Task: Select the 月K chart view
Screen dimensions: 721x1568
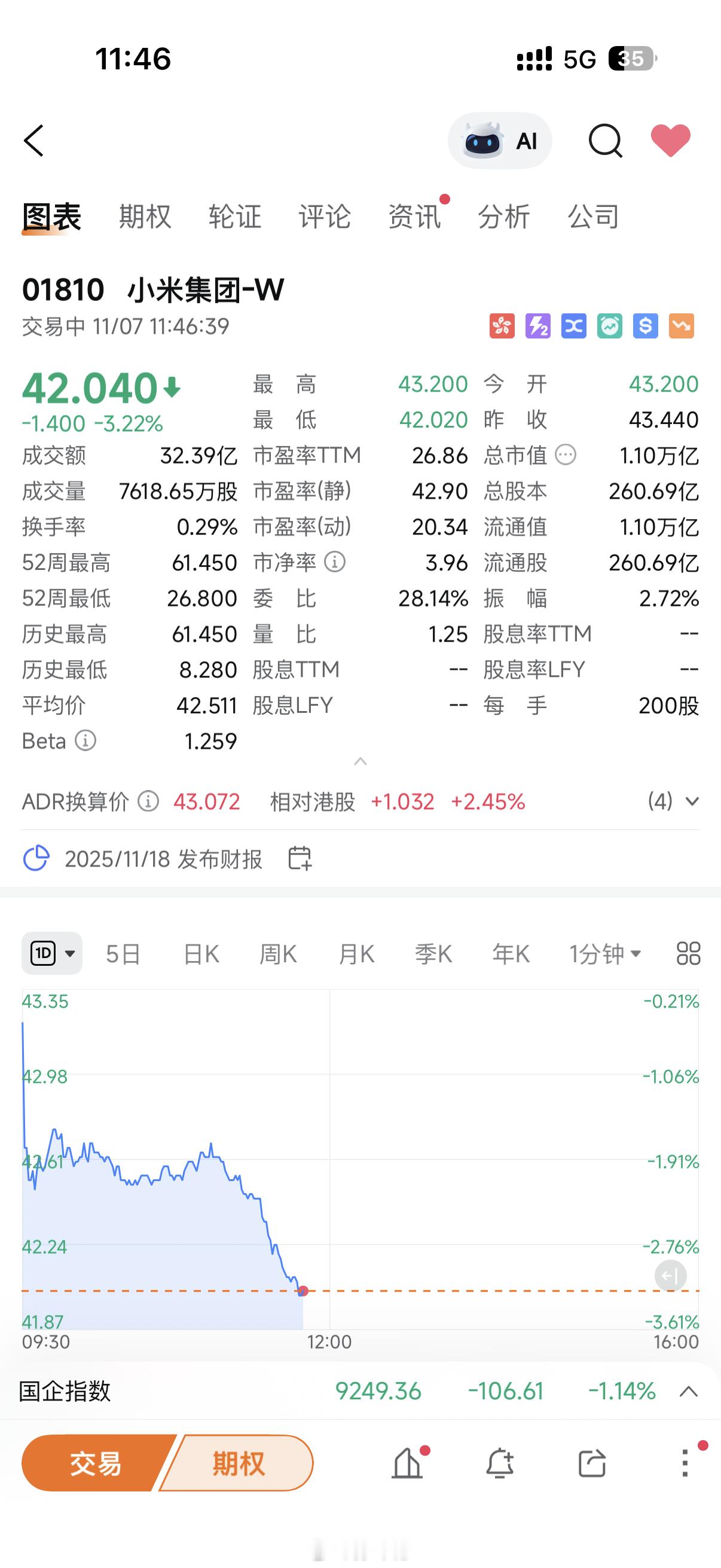Action: pos(356,953)
